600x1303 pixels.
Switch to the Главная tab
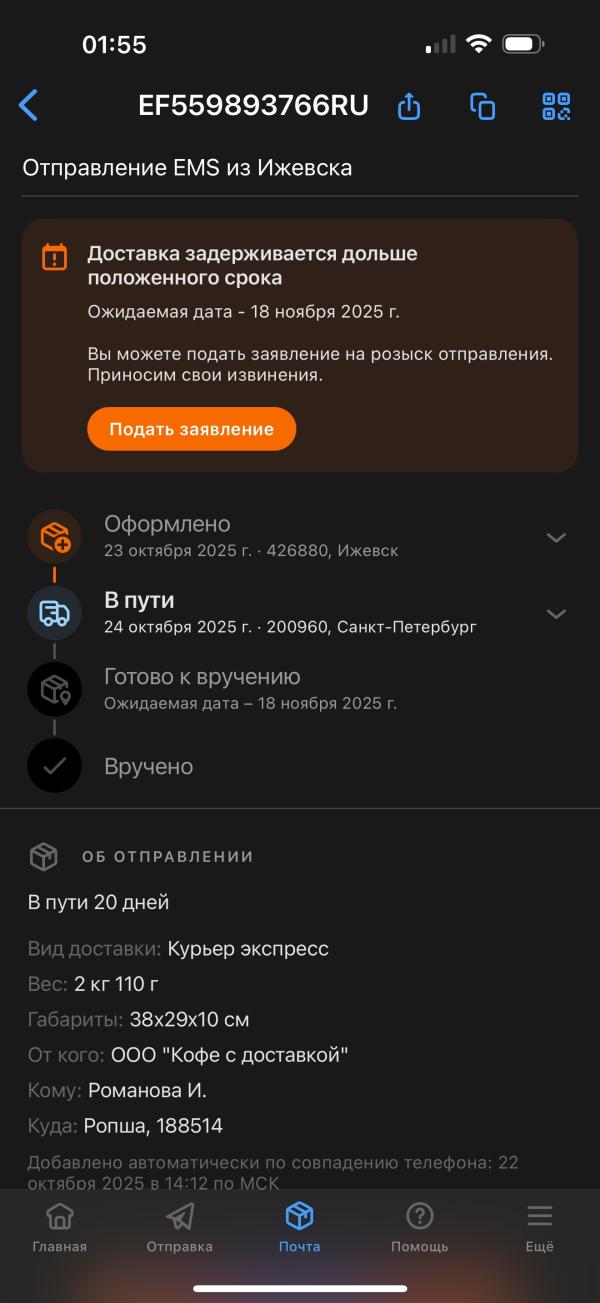[x=60, y=1227]
